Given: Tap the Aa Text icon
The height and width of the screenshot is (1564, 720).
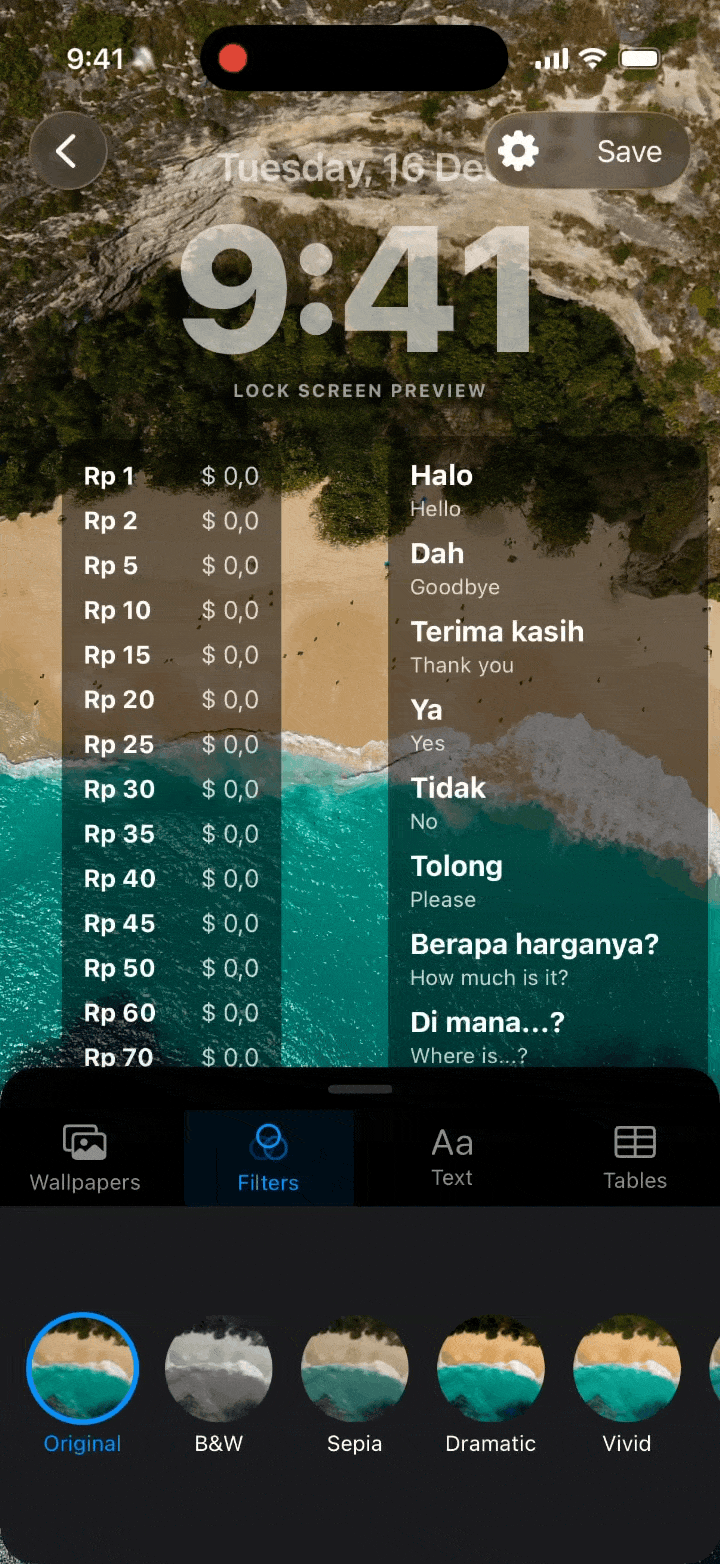Looking at the screenshot, I should (x=451, y=1142).
